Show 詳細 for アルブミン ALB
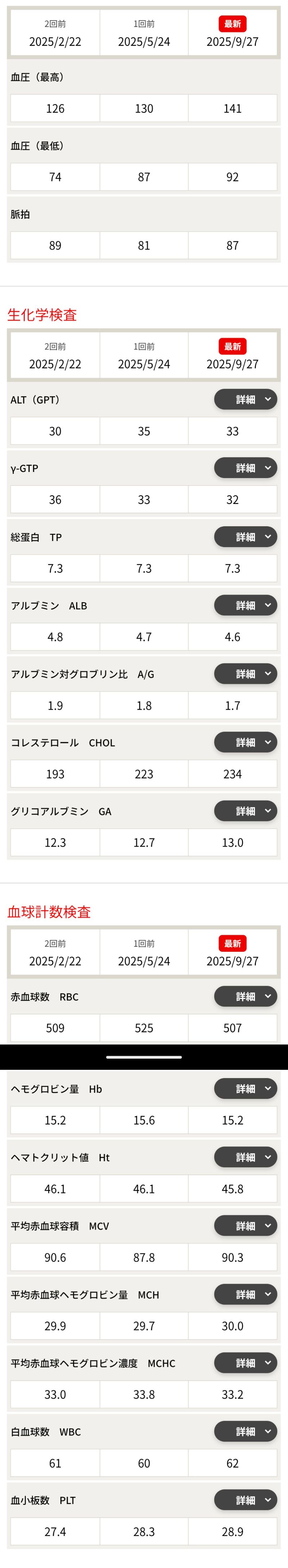This screenshot has width=288, height=1568. [246, 605]
